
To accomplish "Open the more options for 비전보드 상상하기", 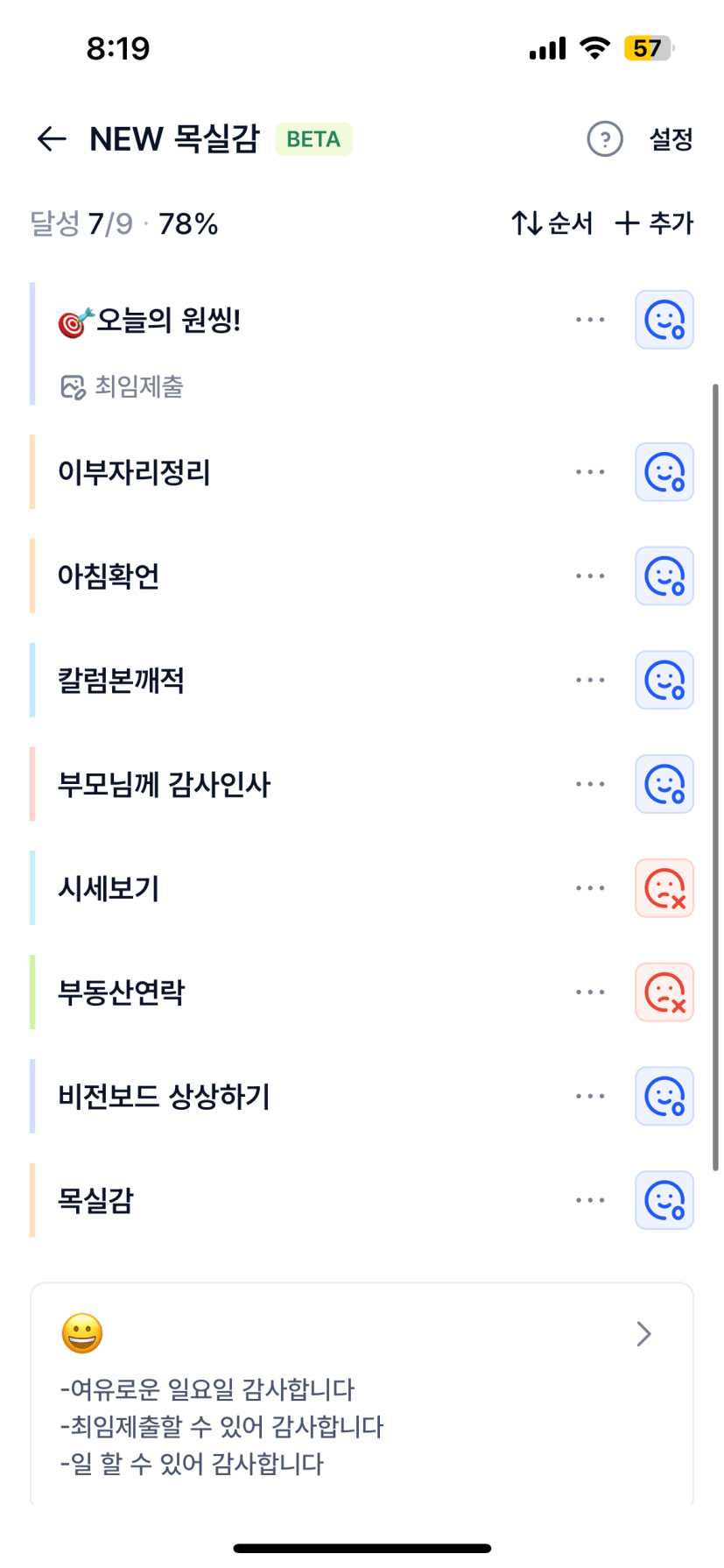I will pos(590,1097).
